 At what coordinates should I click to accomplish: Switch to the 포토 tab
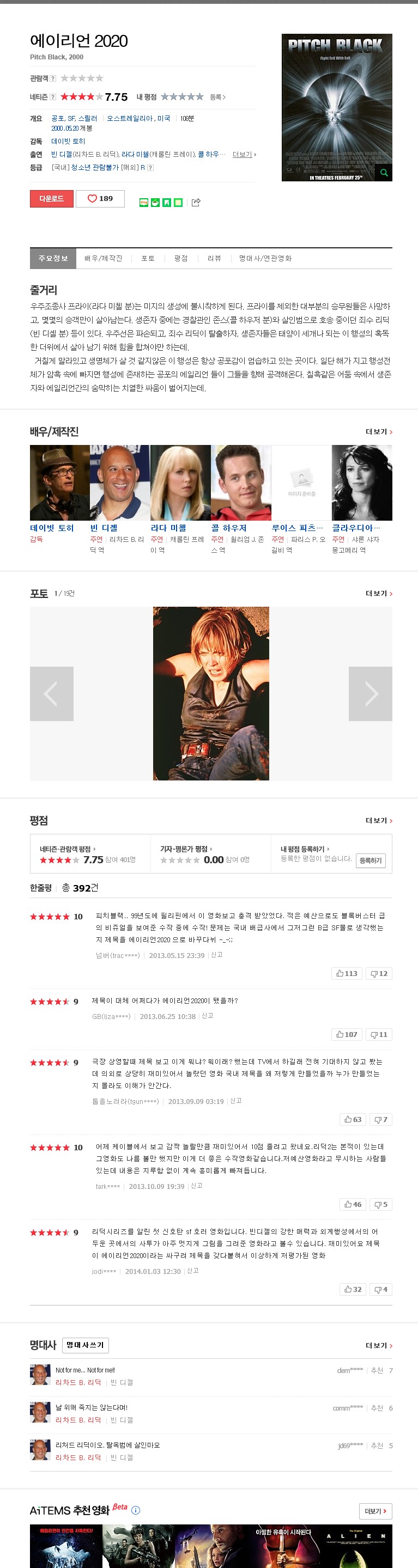point(148,259)
